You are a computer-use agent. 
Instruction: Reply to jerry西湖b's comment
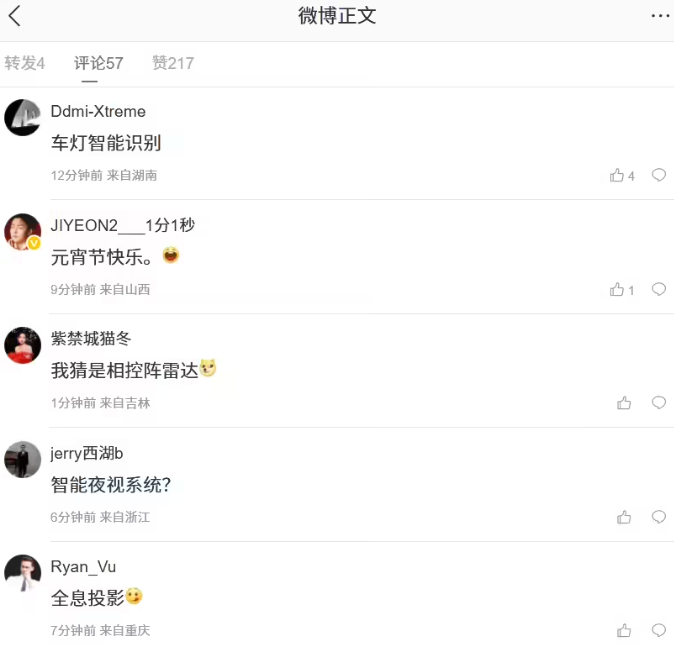tap(659, 517)
